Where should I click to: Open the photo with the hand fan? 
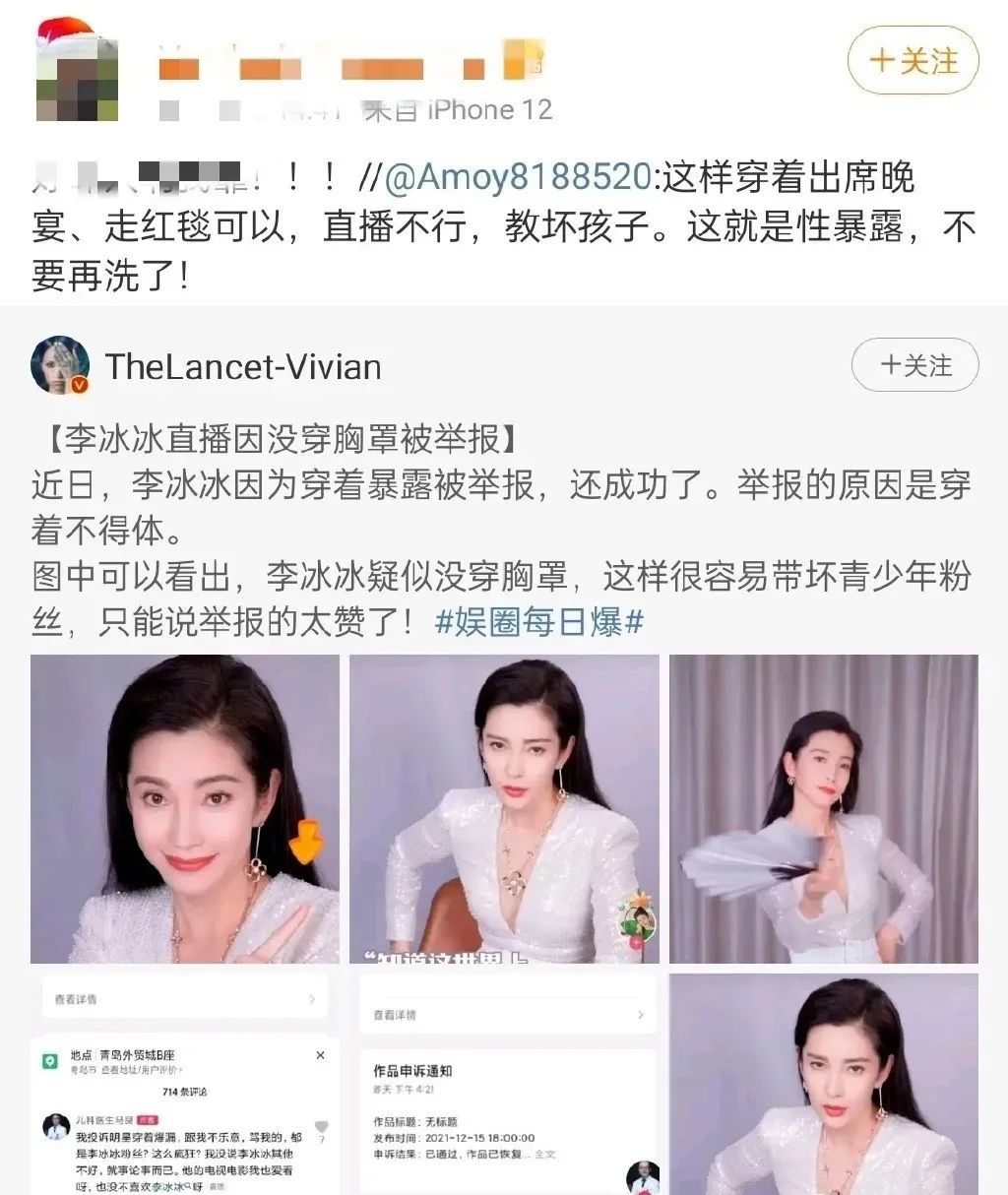[823, 808]
